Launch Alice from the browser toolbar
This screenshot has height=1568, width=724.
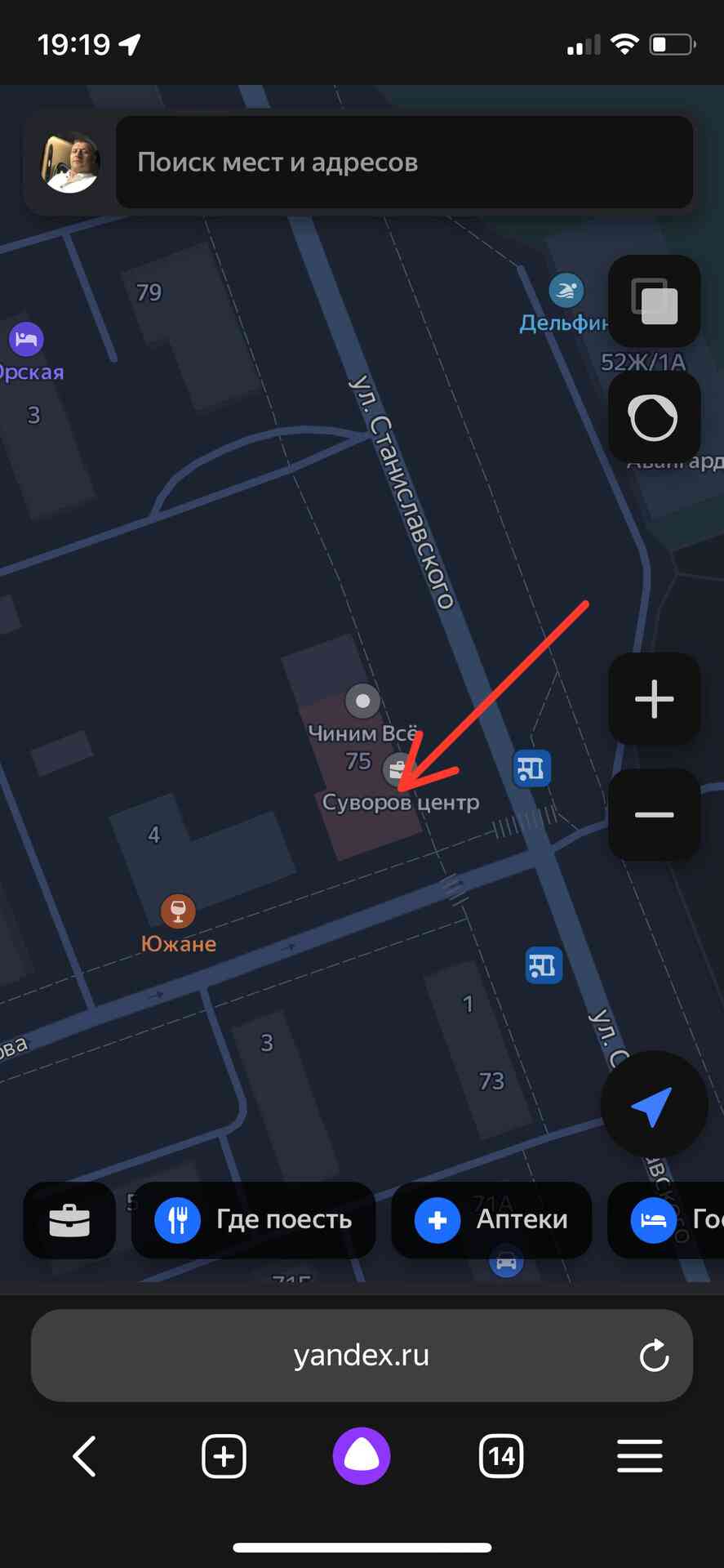[x=362, y=1456]
